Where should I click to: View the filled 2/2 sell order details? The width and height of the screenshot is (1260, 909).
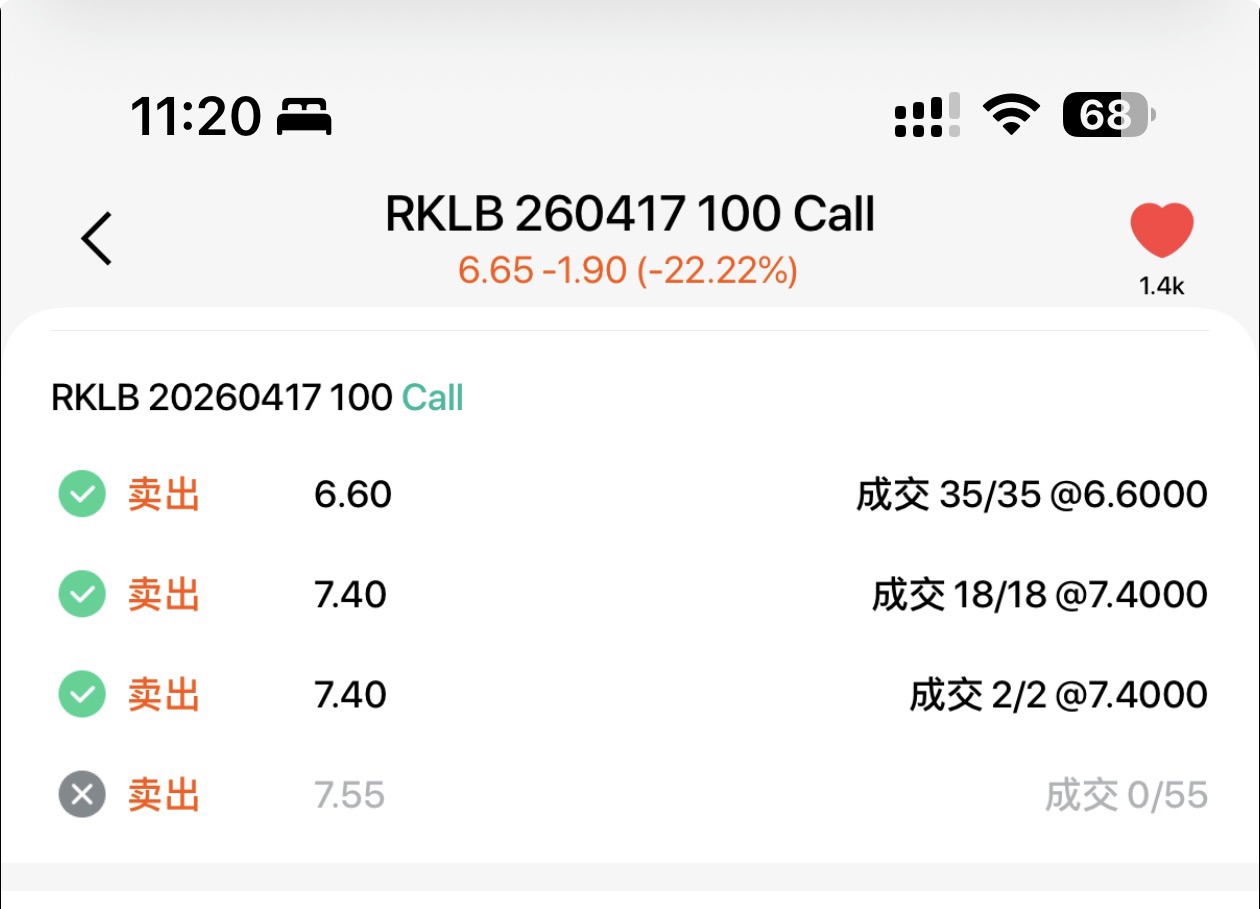[630, 695]
